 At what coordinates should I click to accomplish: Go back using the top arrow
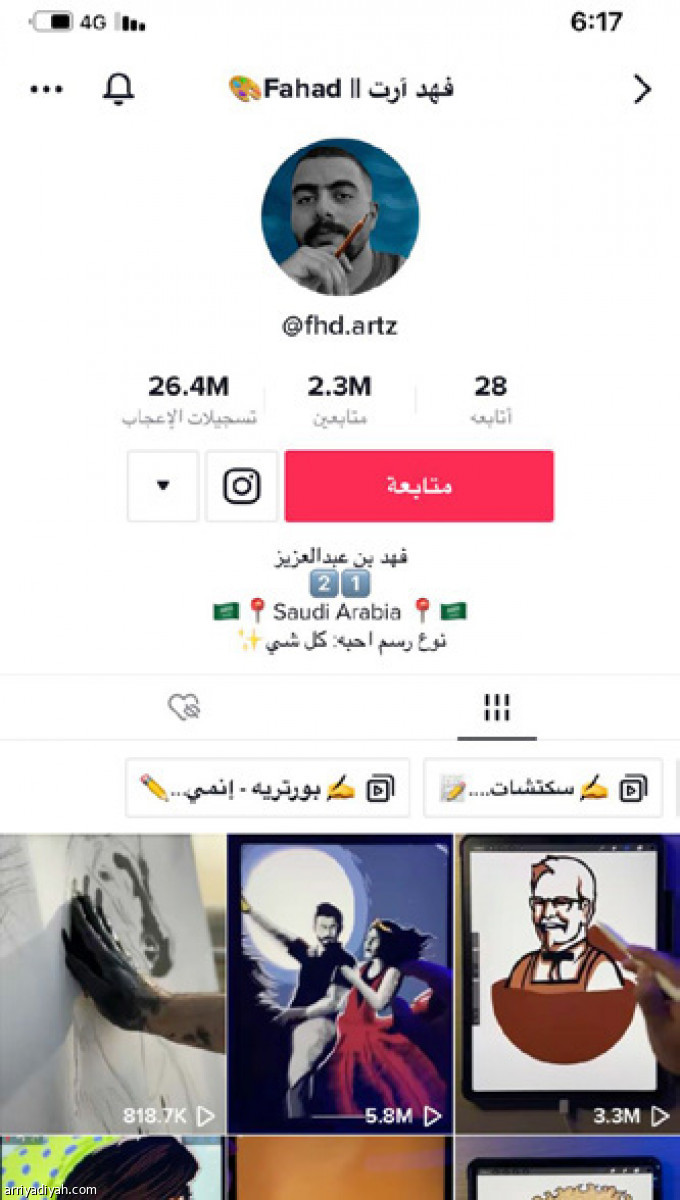pyautogui.click(x=643, y=89)
